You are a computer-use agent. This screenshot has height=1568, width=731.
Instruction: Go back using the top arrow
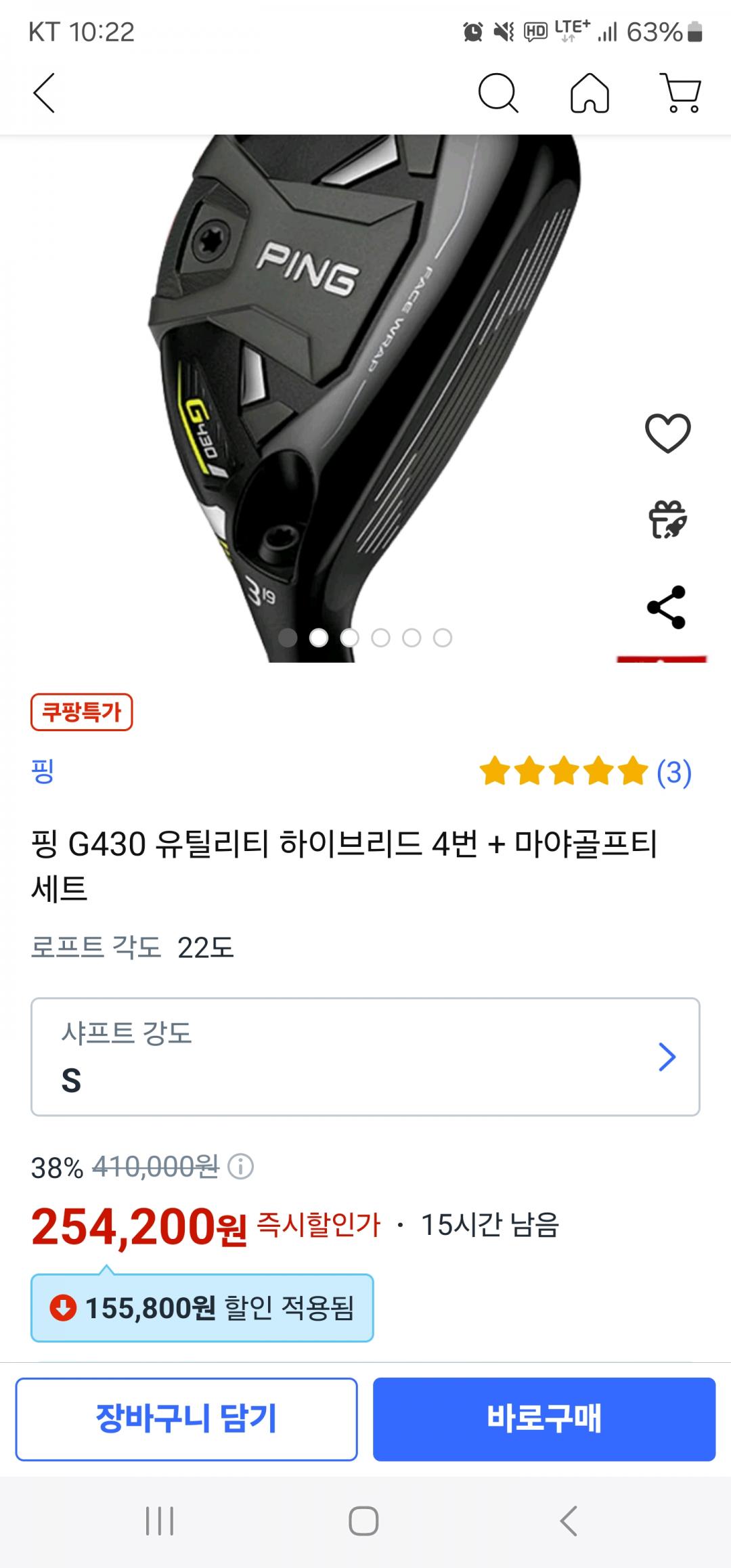click(x=45, y=93)
